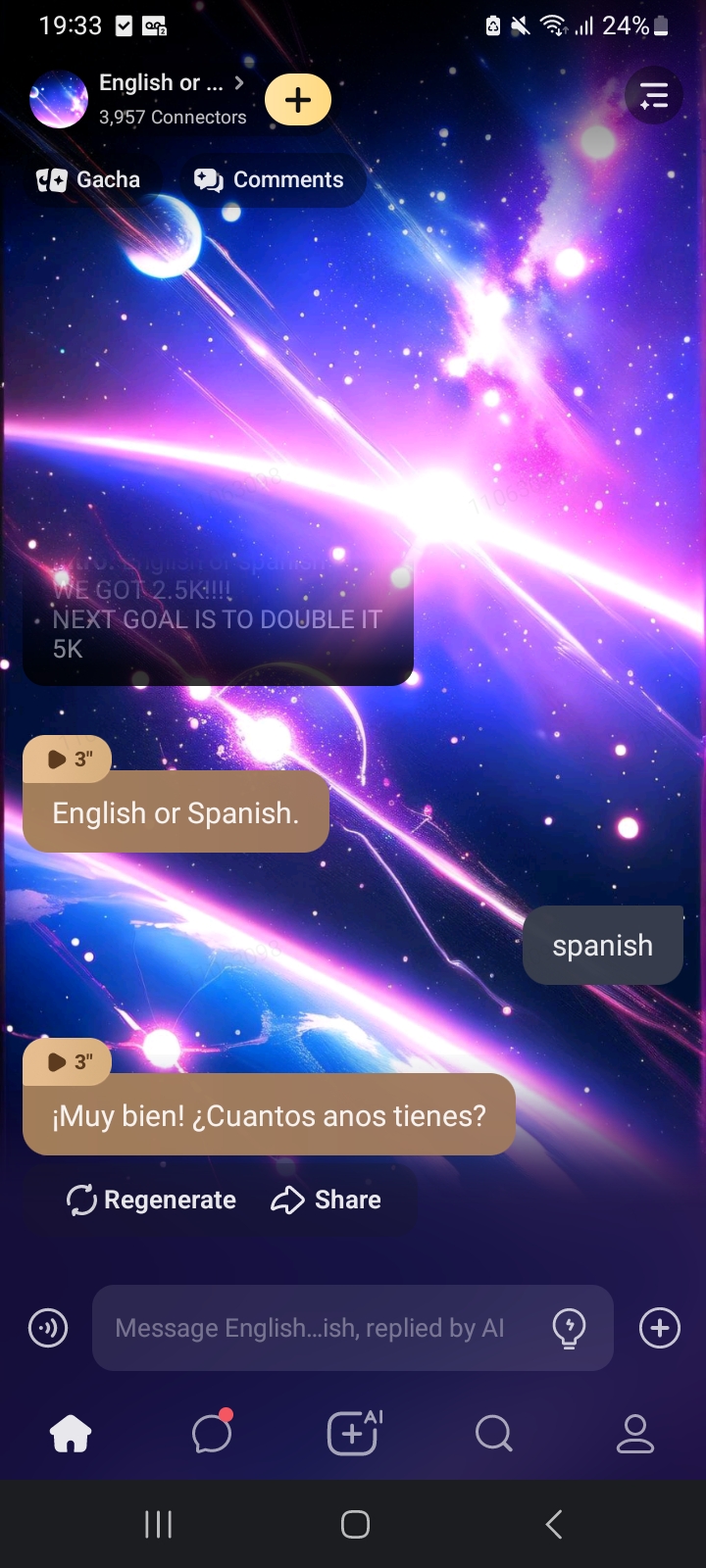Switch to the Profile tab
The height and width of the screenshot is (1568, 706).
(x=634, y=1435)
